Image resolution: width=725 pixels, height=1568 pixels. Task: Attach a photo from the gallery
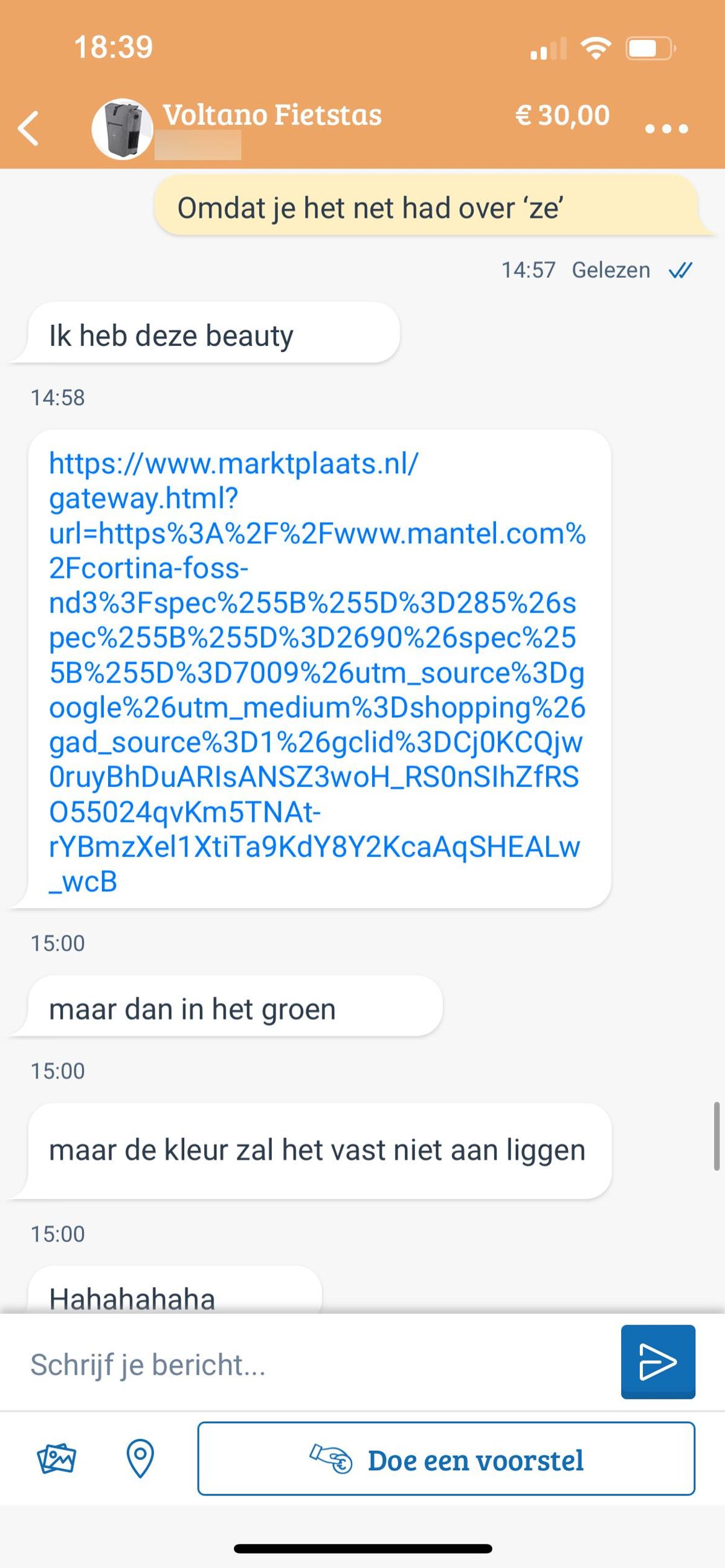(x=56, y=1460)
